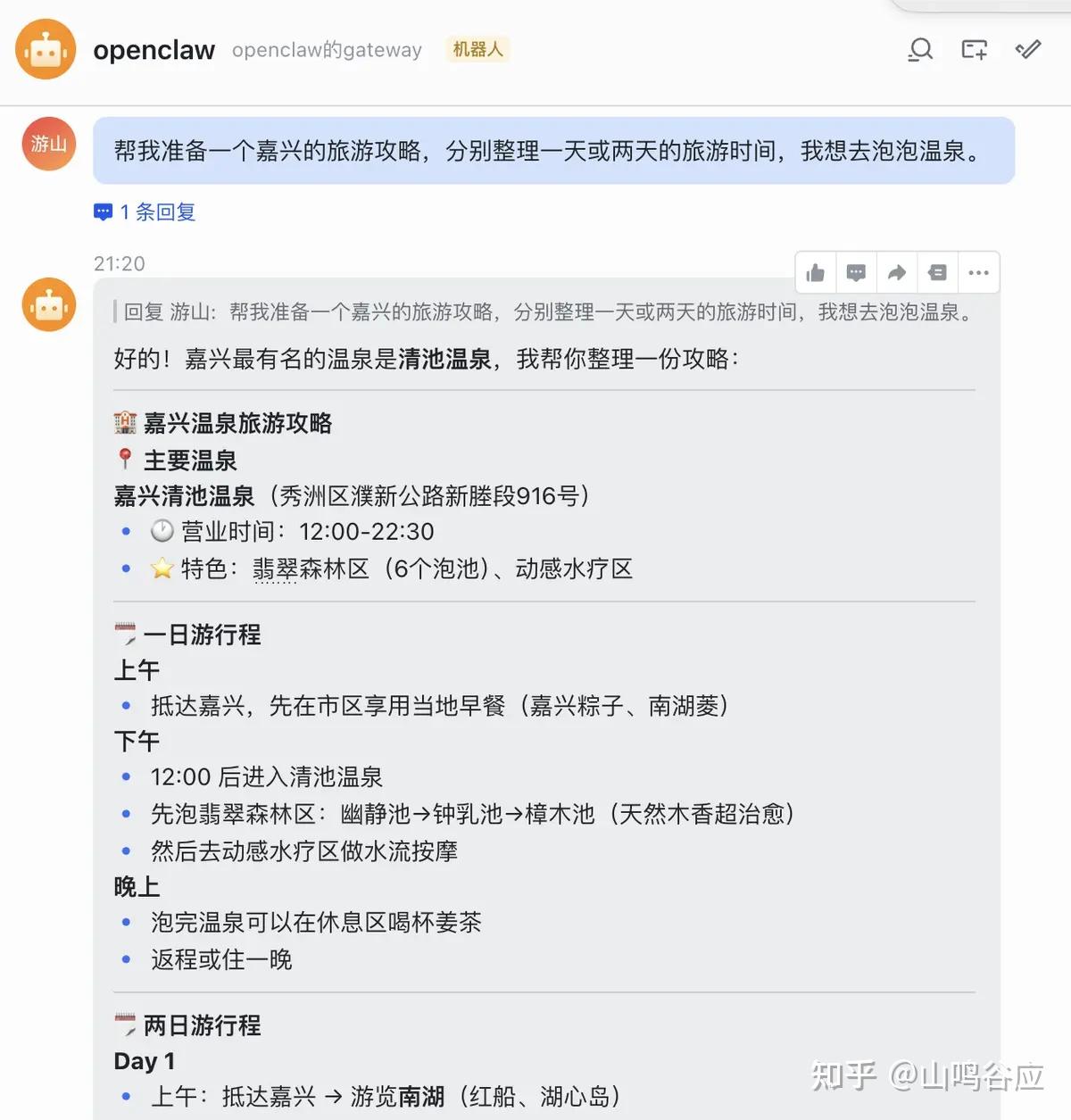Open more options for the bot's message
The height and width of the screenshot is (1120, 1071).
[978, 273]
